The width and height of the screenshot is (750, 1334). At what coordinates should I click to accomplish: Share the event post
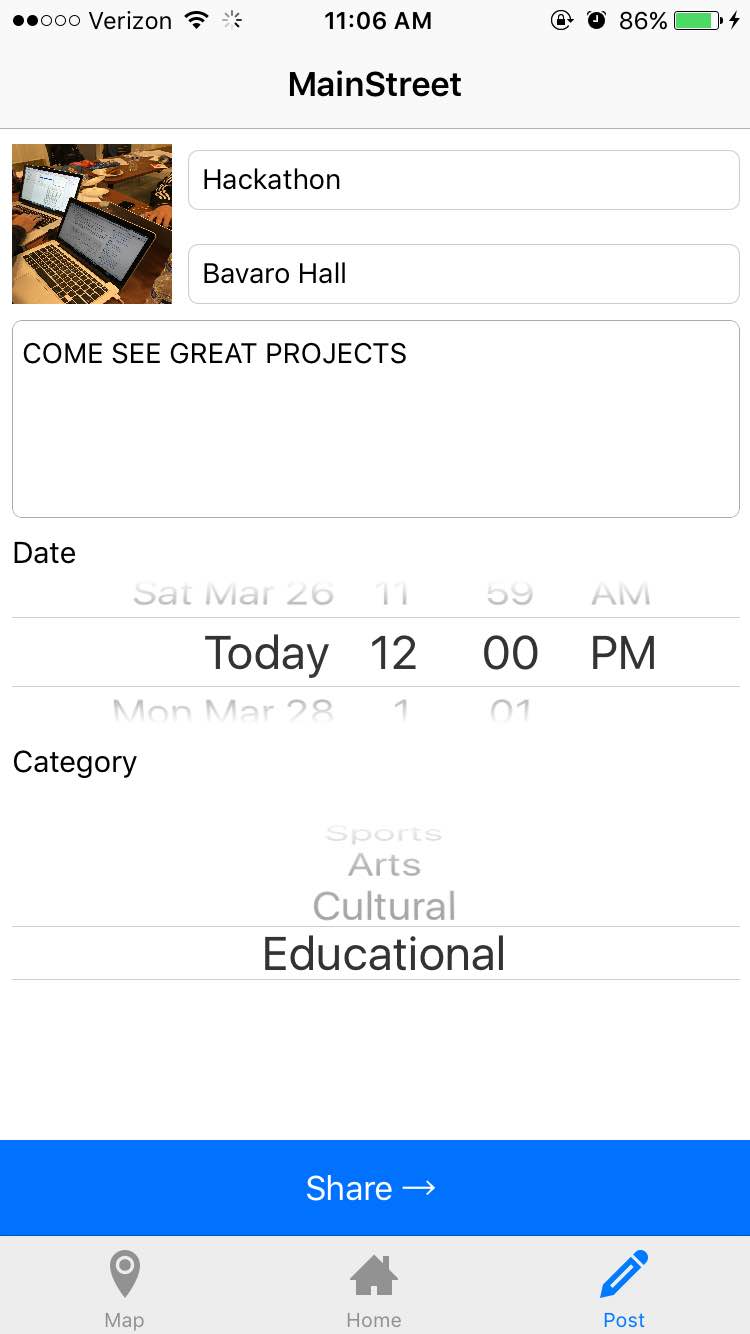(x=375, y=1188)
